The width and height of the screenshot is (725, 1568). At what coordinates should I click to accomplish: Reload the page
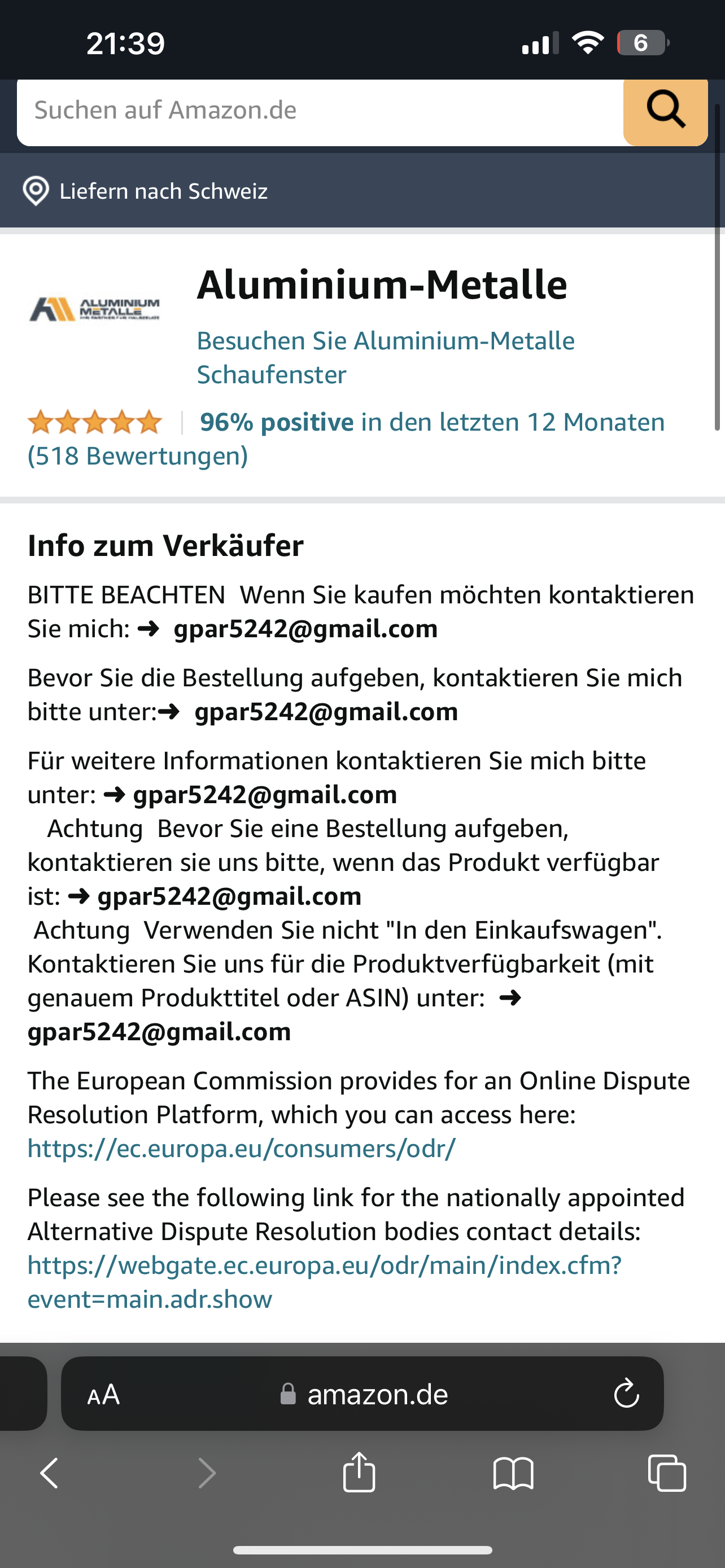(x=626, y=1394)
